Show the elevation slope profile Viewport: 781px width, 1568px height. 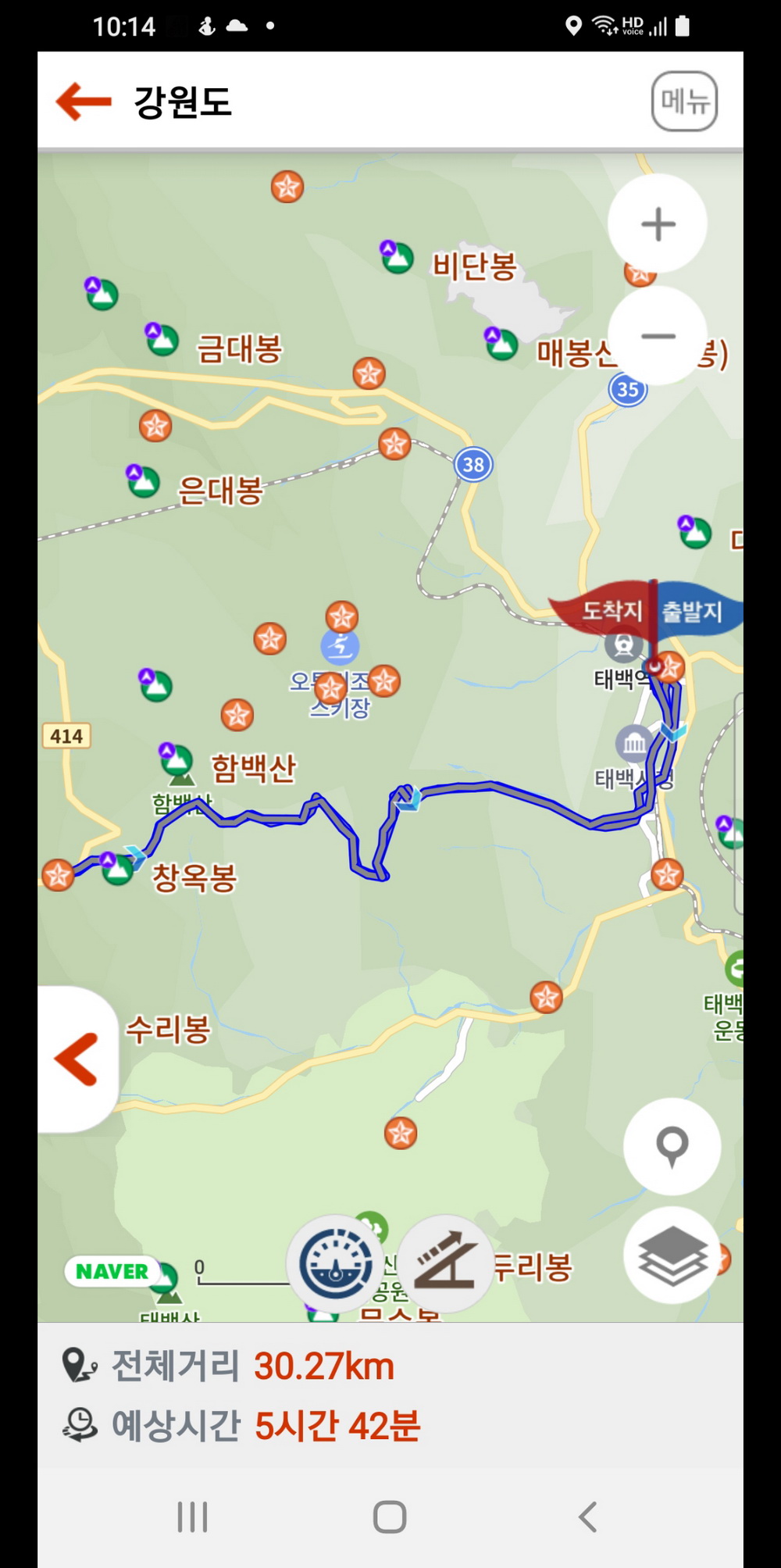(x=445, y=1263)
